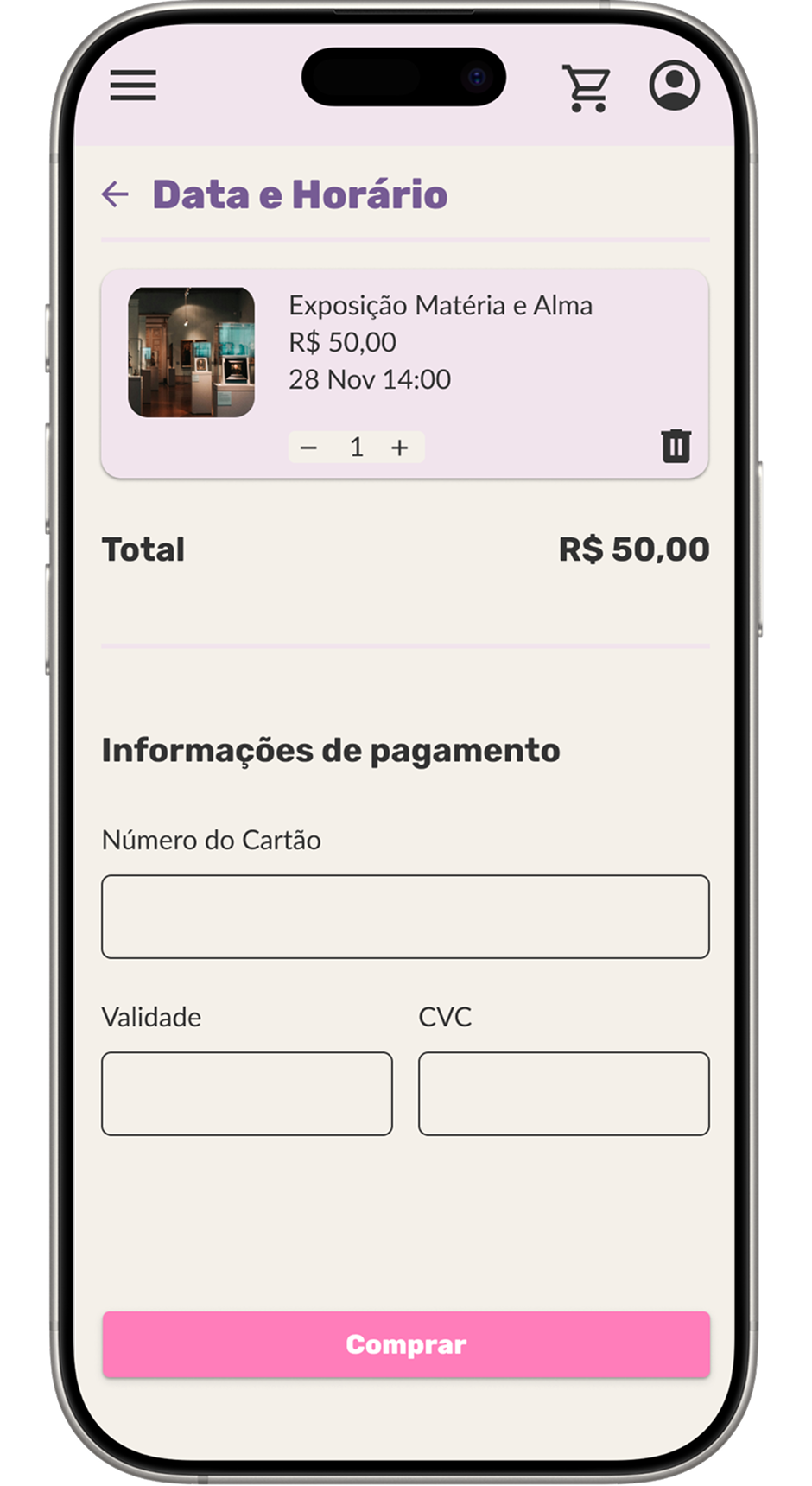This screenshot has height=1486, width=812.
Task: Go back from Data e Horário
Action: pos(115,194)
